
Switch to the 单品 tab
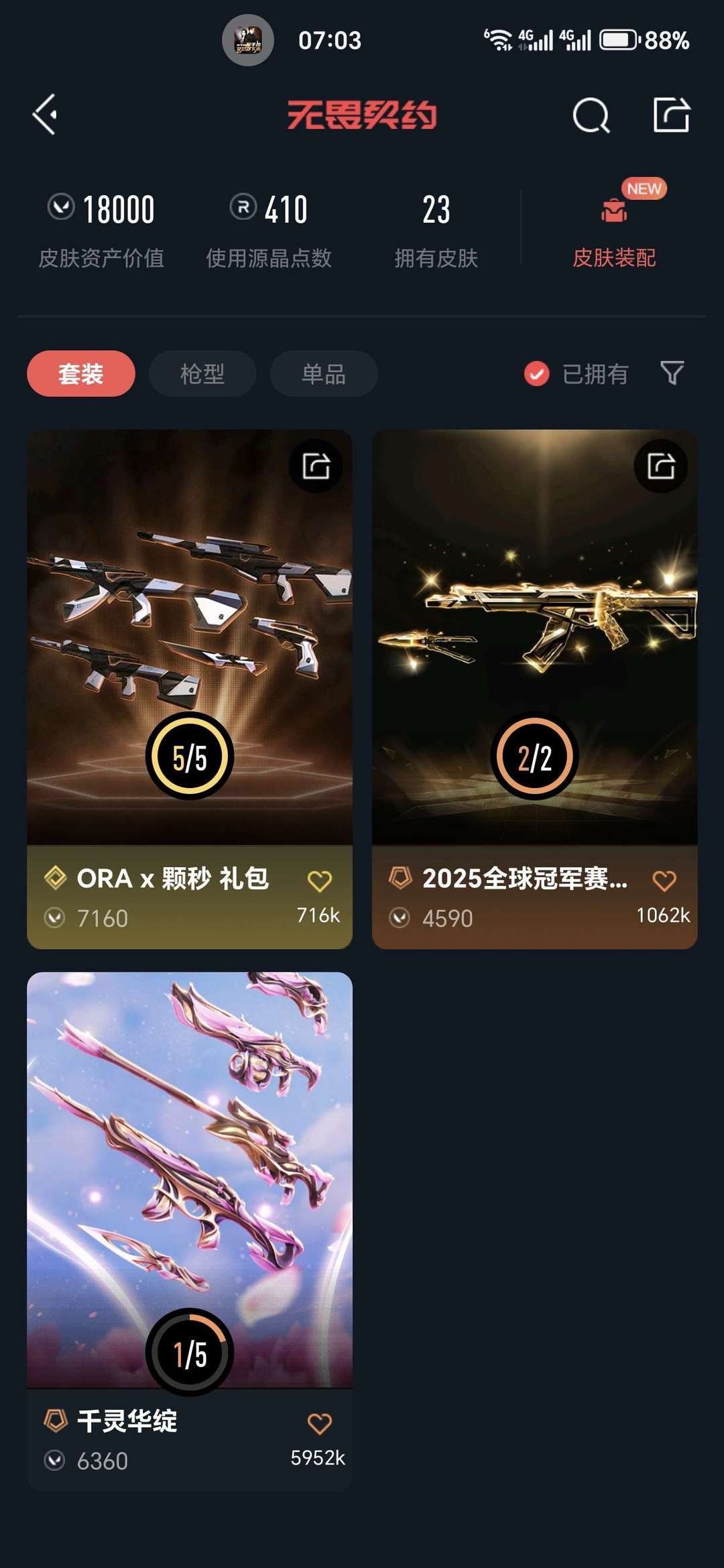click(323, 374)
